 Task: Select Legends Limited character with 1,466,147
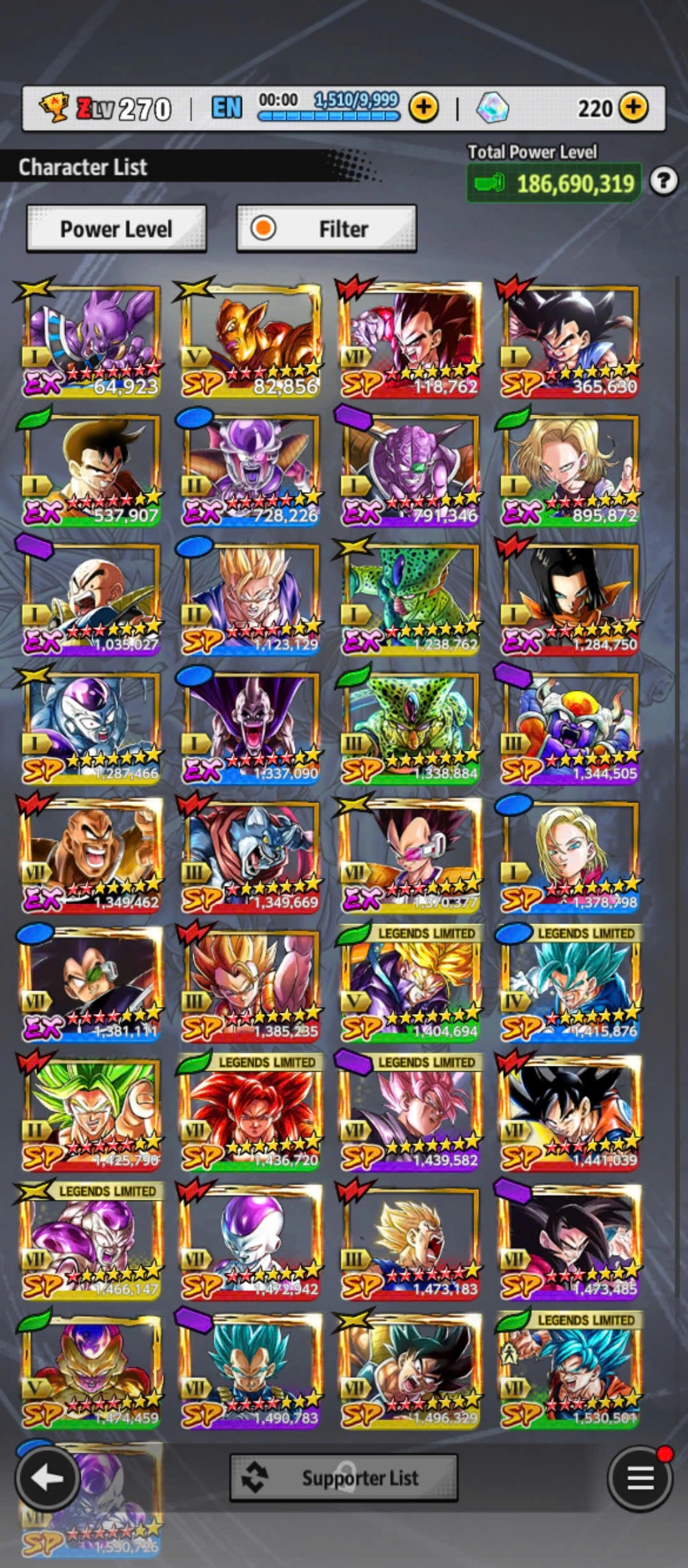point(91,1244)
